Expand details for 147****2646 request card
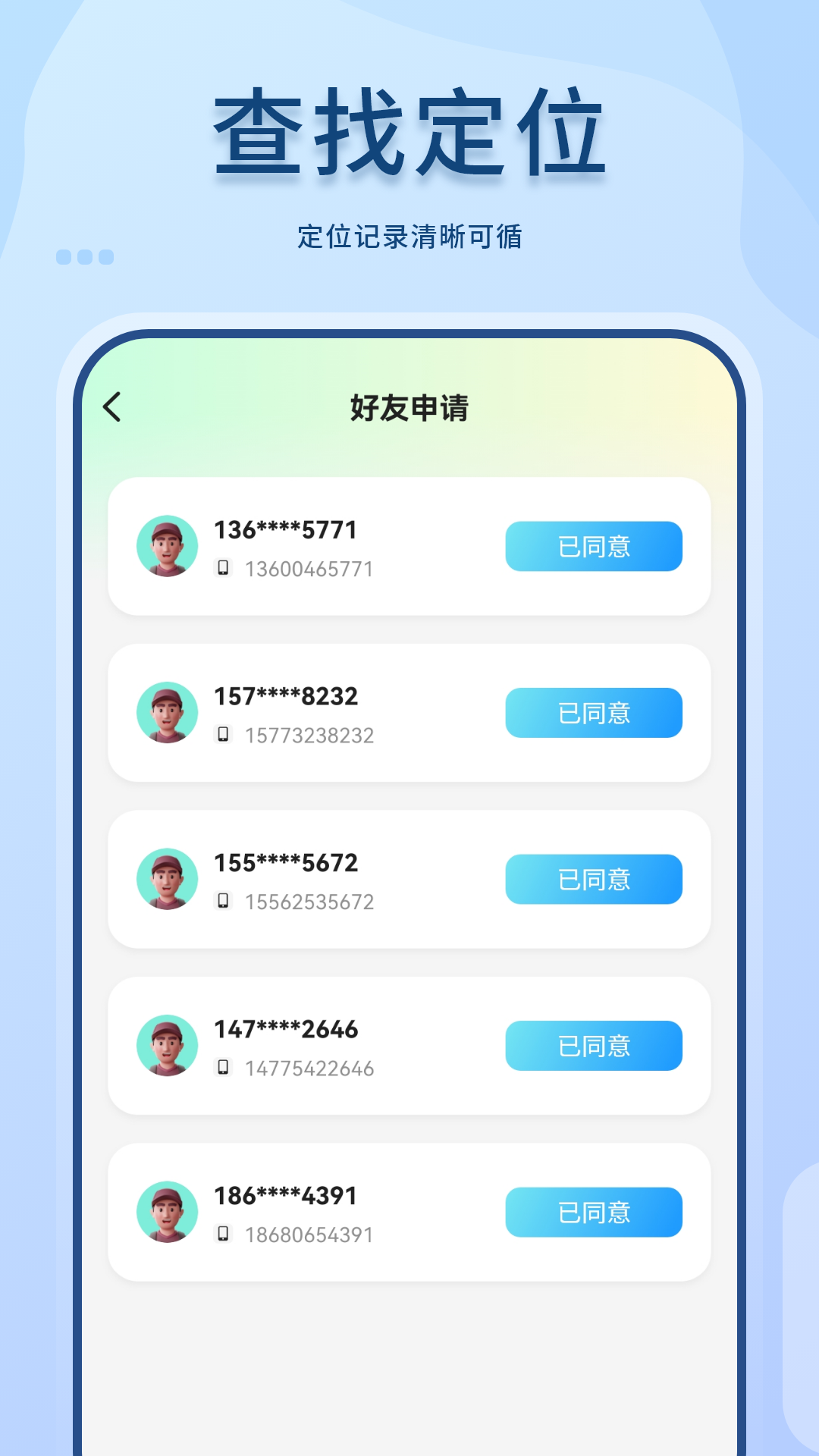The image size is (819, 1456). pos(409,1045)
